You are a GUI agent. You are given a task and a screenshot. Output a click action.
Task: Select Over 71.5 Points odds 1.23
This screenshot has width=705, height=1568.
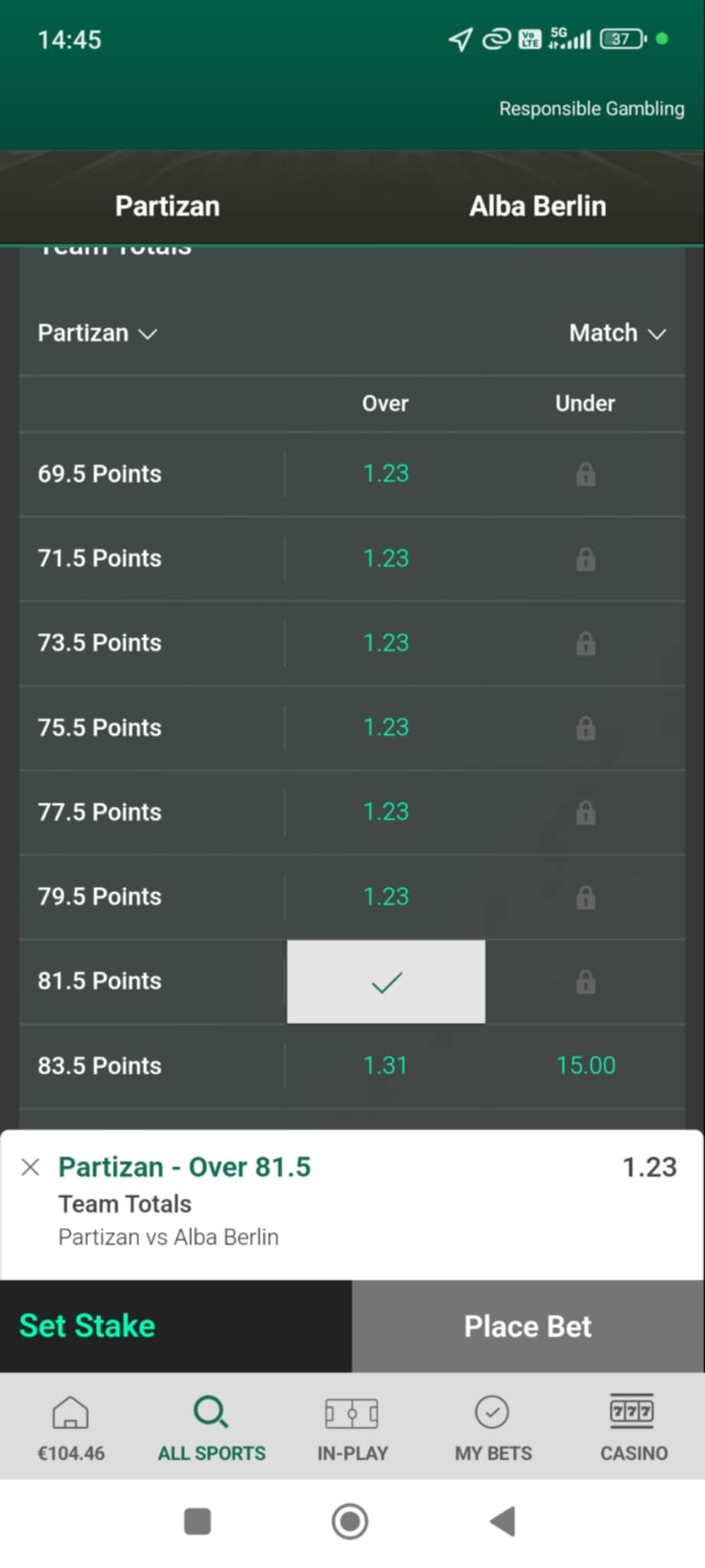pos(386,558)
